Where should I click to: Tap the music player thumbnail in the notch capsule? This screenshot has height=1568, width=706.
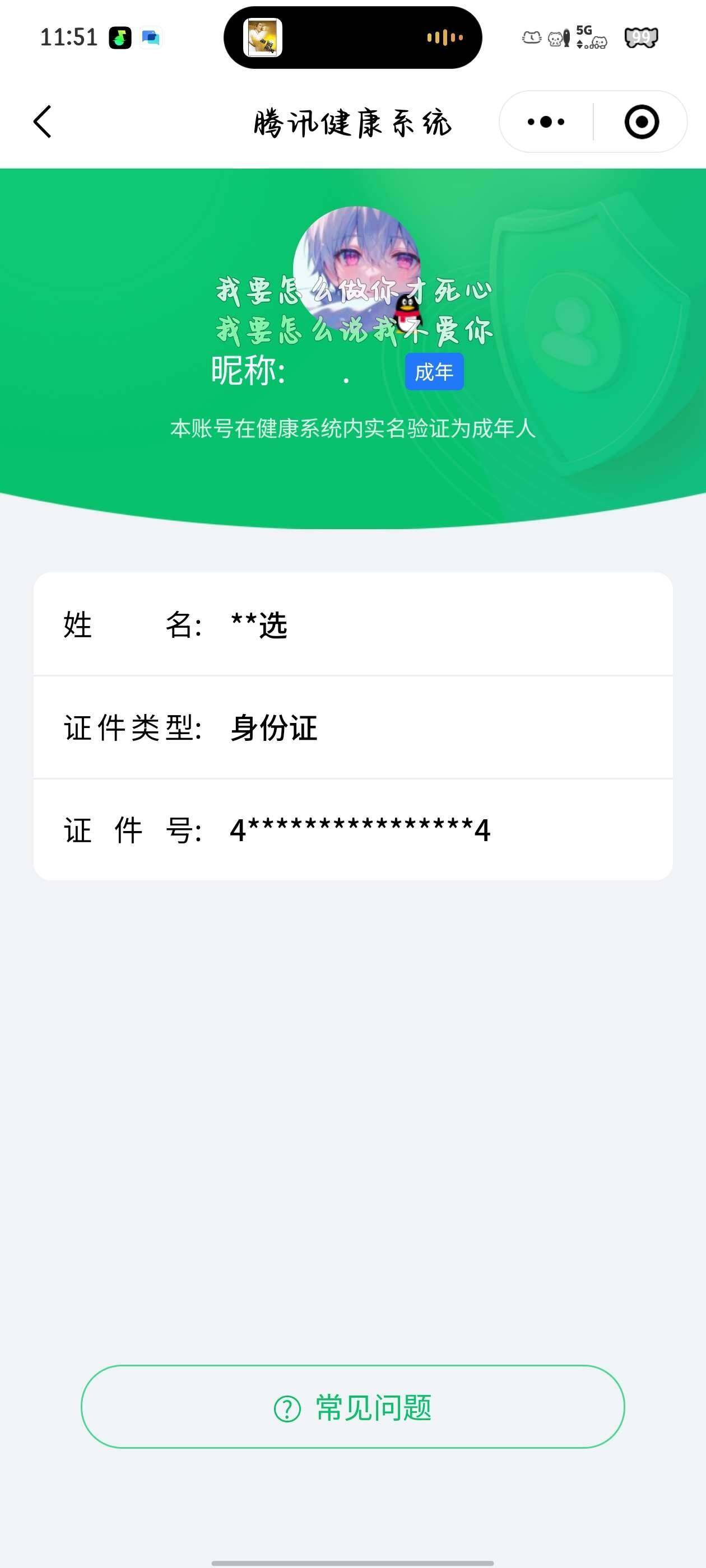[264, 38]
